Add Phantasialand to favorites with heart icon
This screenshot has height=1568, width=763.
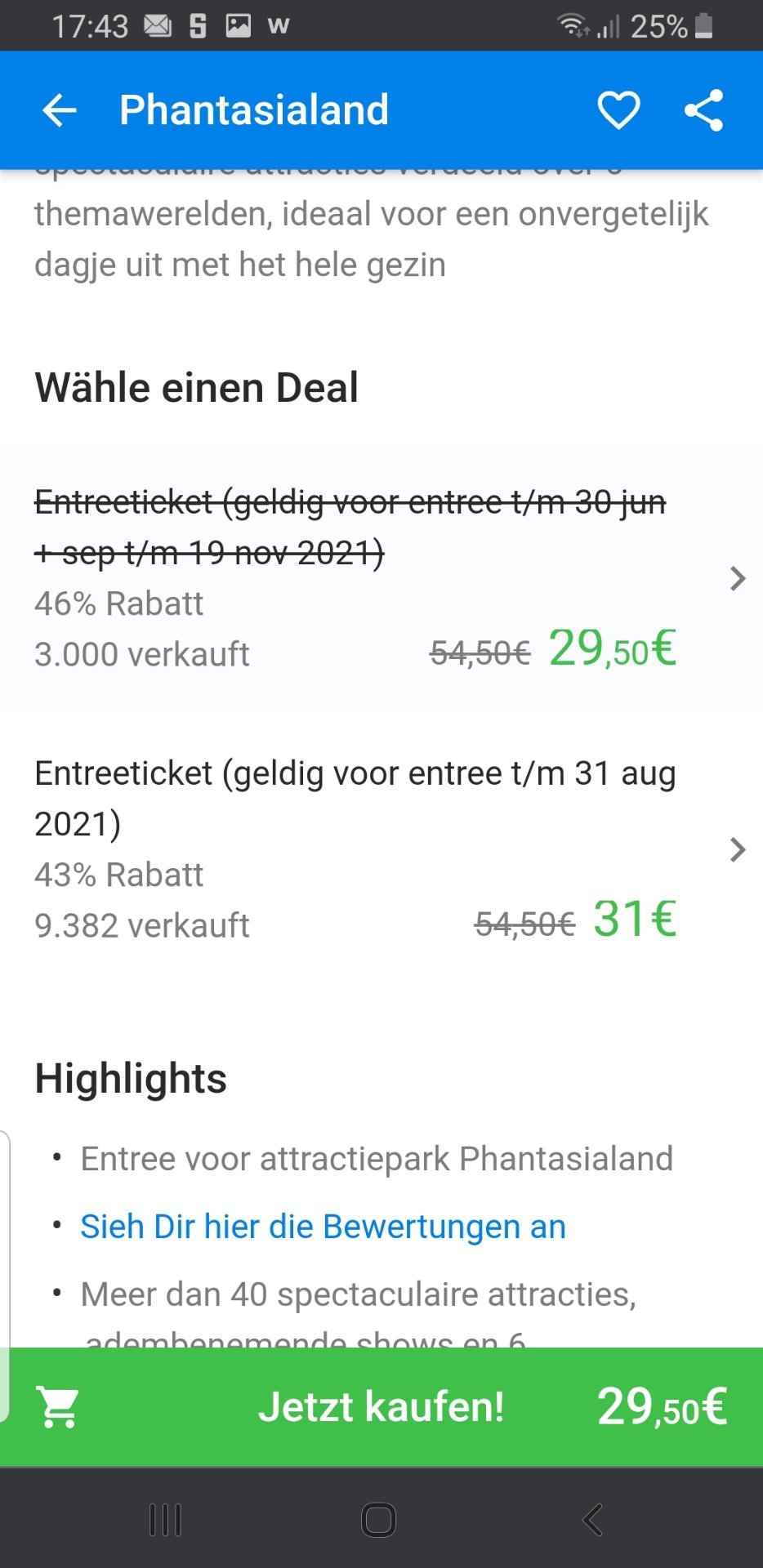click(x=618, y=110)
